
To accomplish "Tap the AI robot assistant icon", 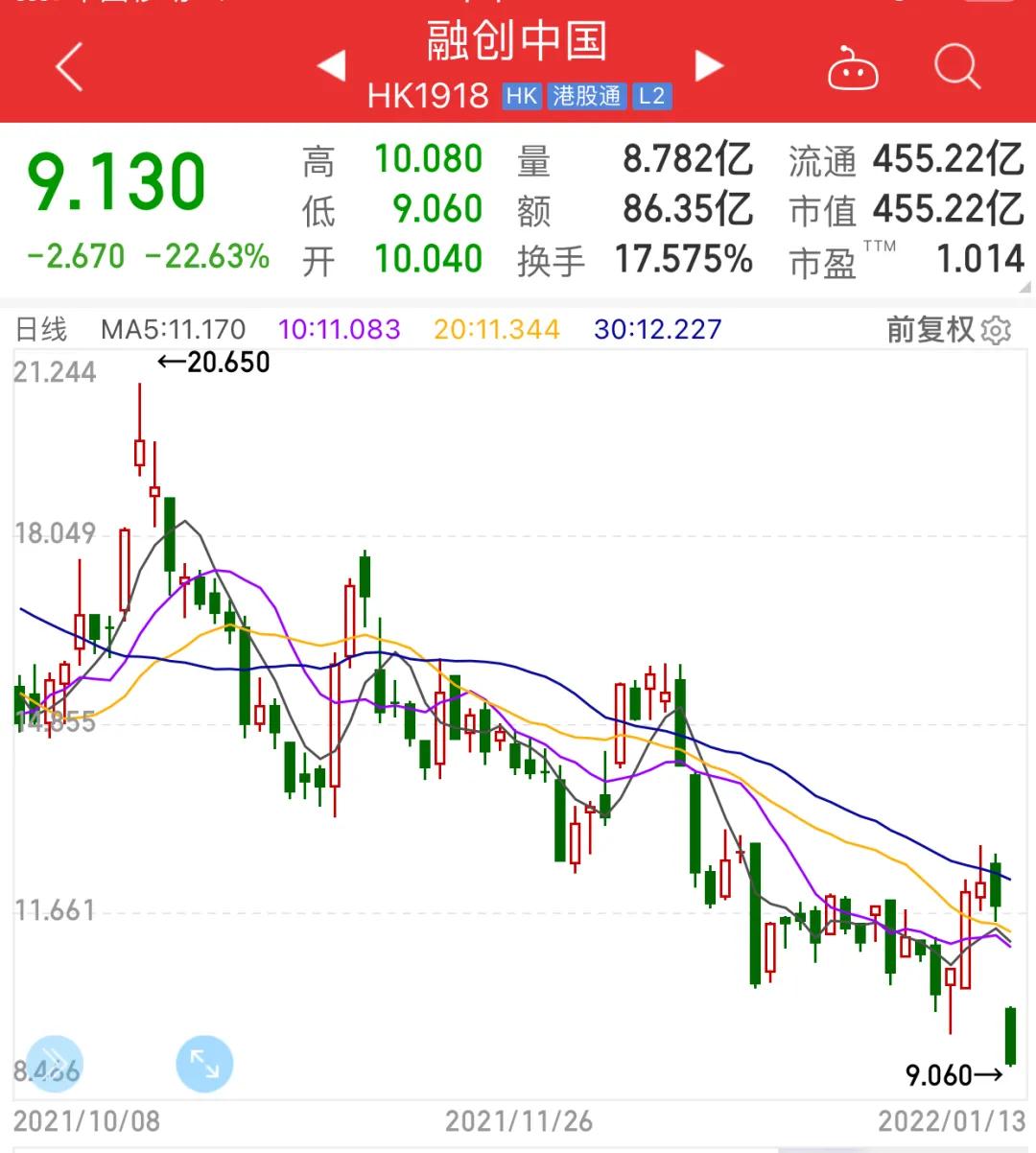I will click(x=853, y=67).
